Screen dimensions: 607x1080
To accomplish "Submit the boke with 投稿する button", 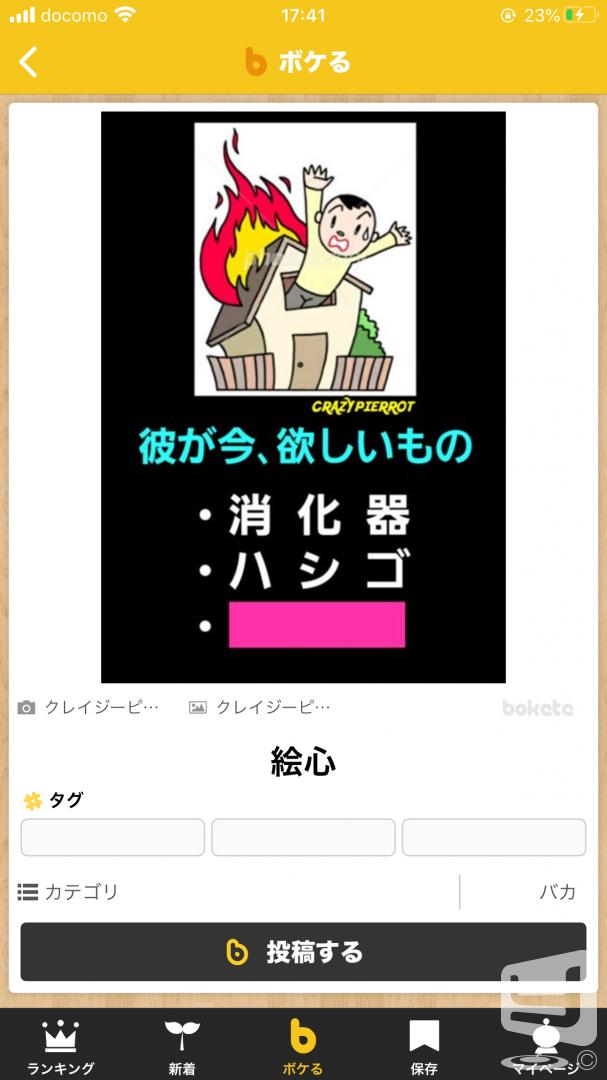I will pos(303,952).
